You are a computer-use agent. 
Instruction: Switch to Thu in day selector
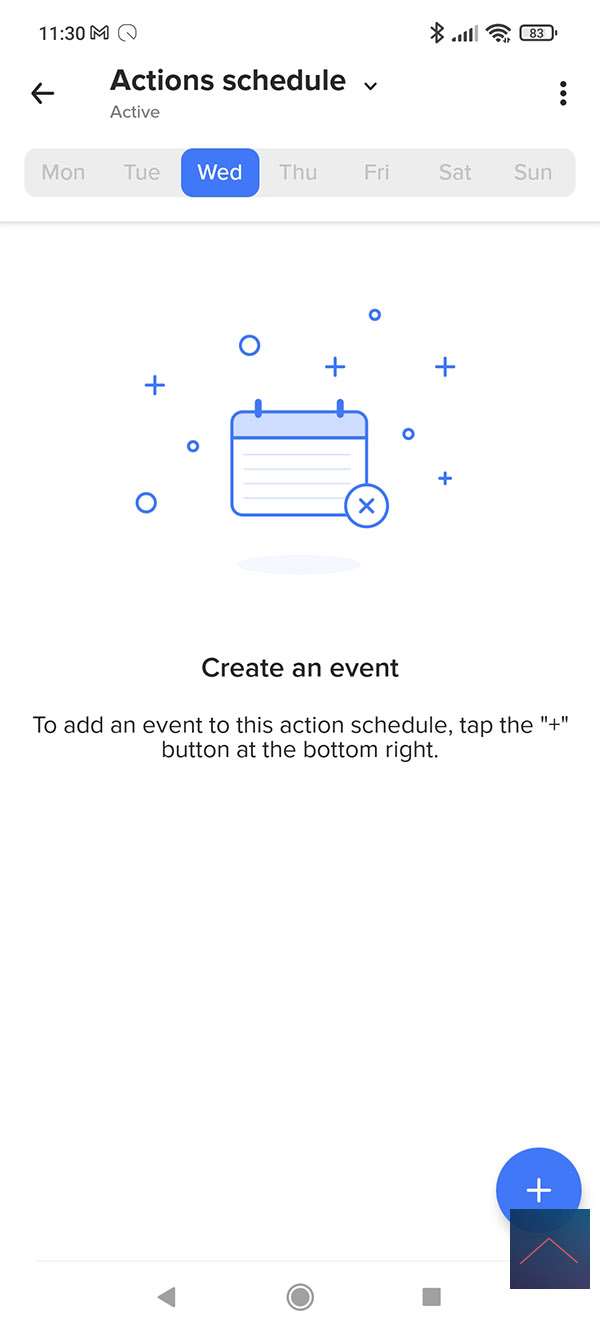pos(298,172)
